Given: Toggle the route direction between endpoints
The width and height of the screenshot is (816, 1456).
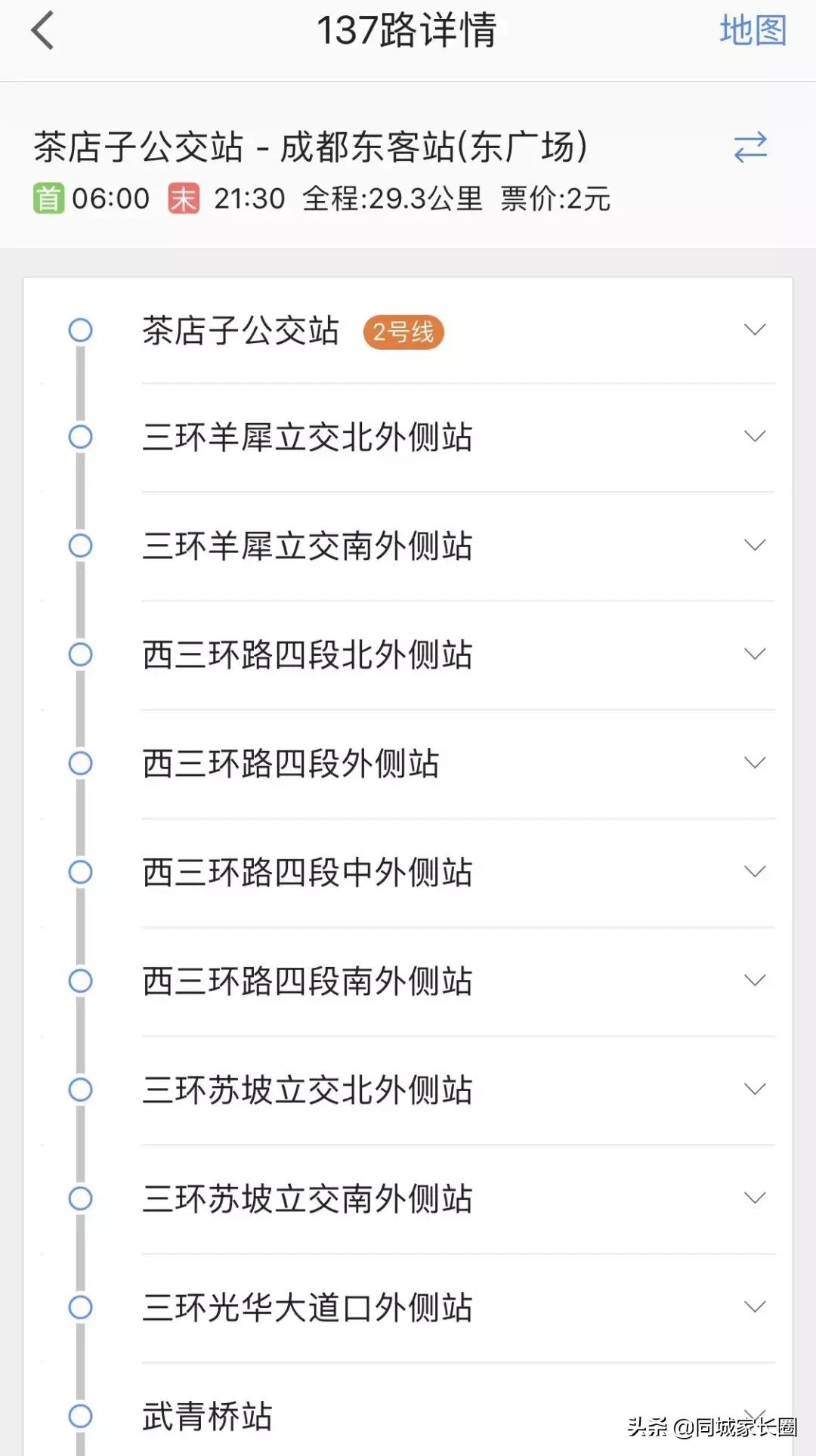Looking at the screenshot, I should [x=751, y=148].
